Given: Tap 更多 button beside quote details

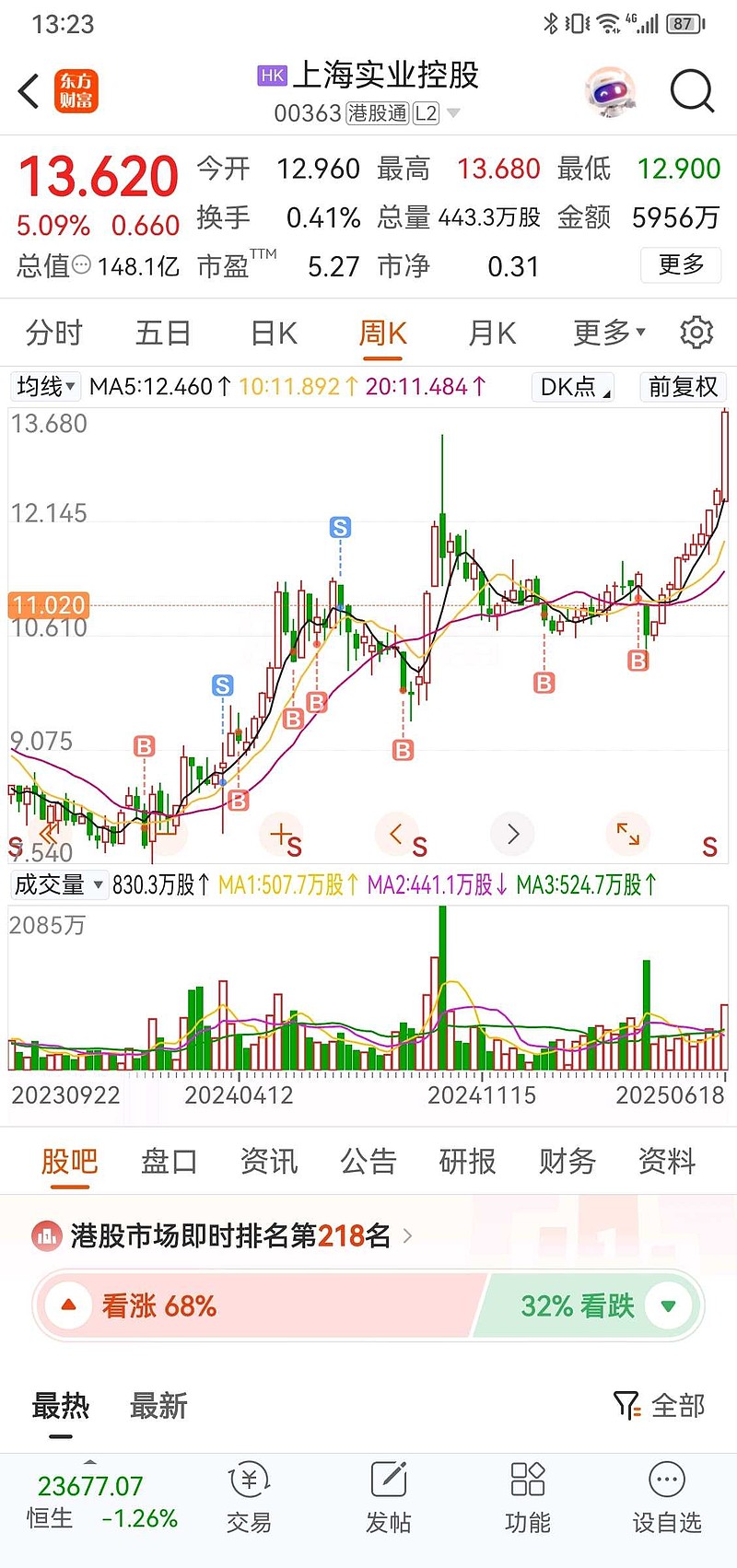Looking at the screenshot, I should (681, 265).
